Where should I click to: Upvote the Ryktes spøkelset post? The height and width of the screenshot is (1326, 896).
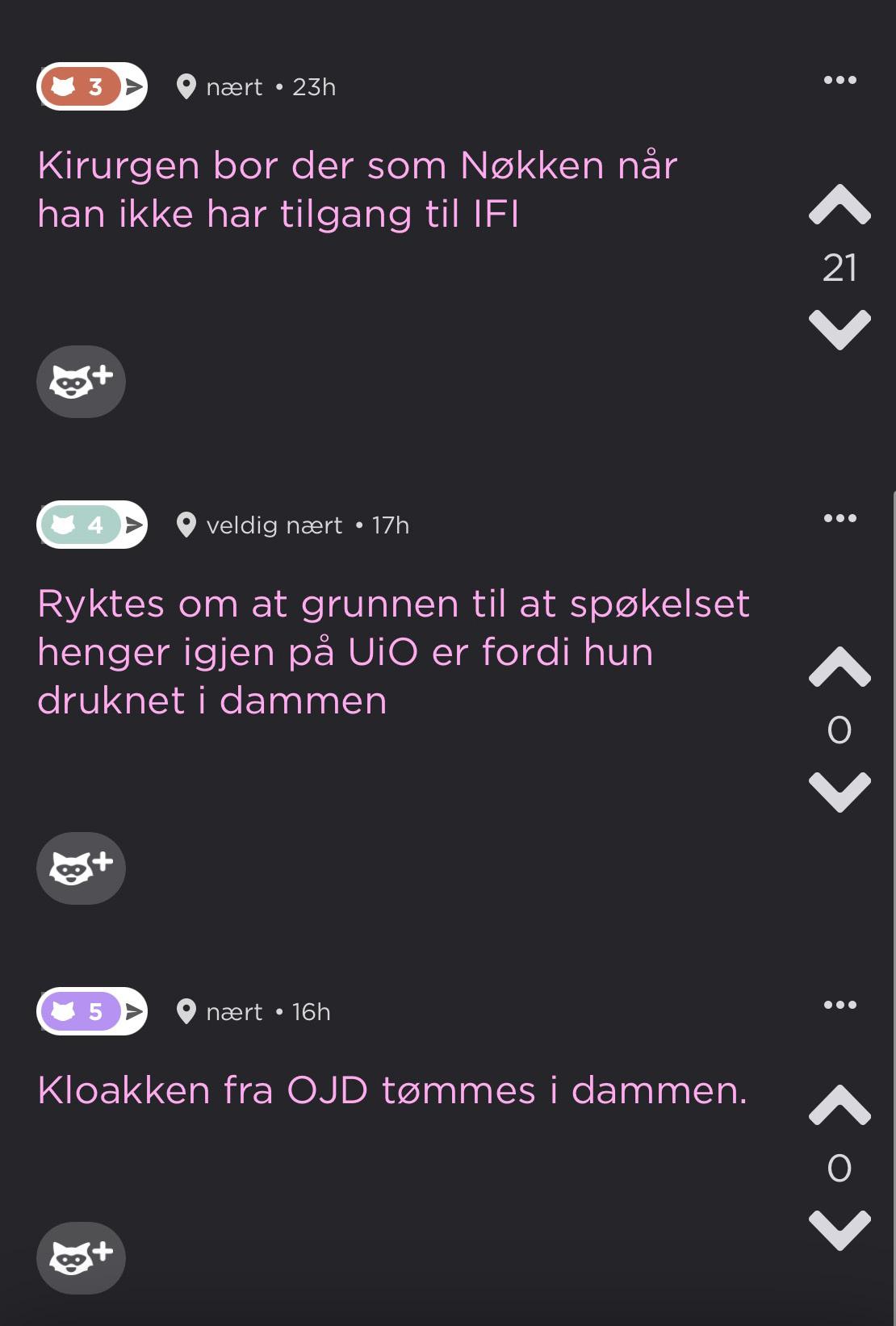click(839, 667)
